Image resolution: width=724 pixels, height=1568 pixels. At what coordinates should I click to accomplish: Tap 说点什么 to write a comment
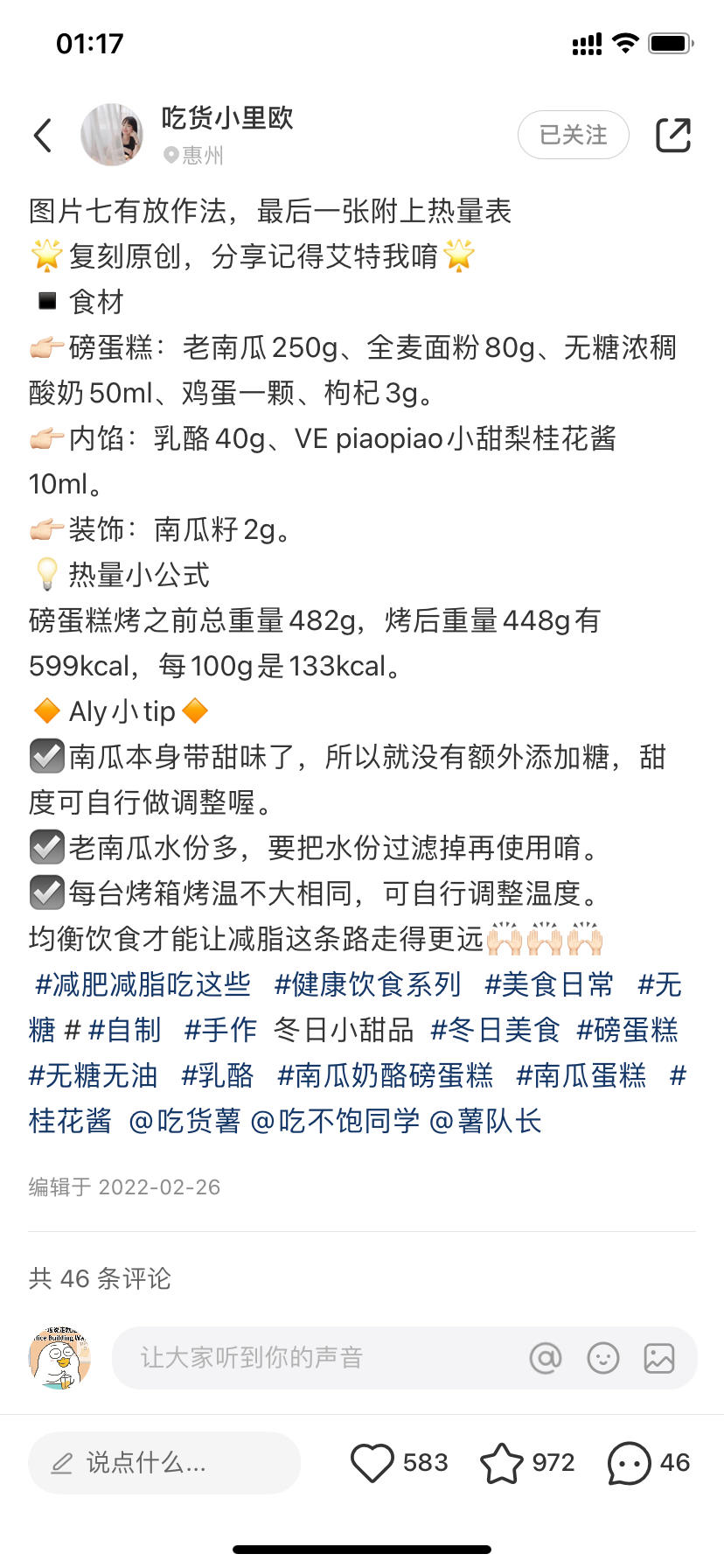tap(164, 1462)
